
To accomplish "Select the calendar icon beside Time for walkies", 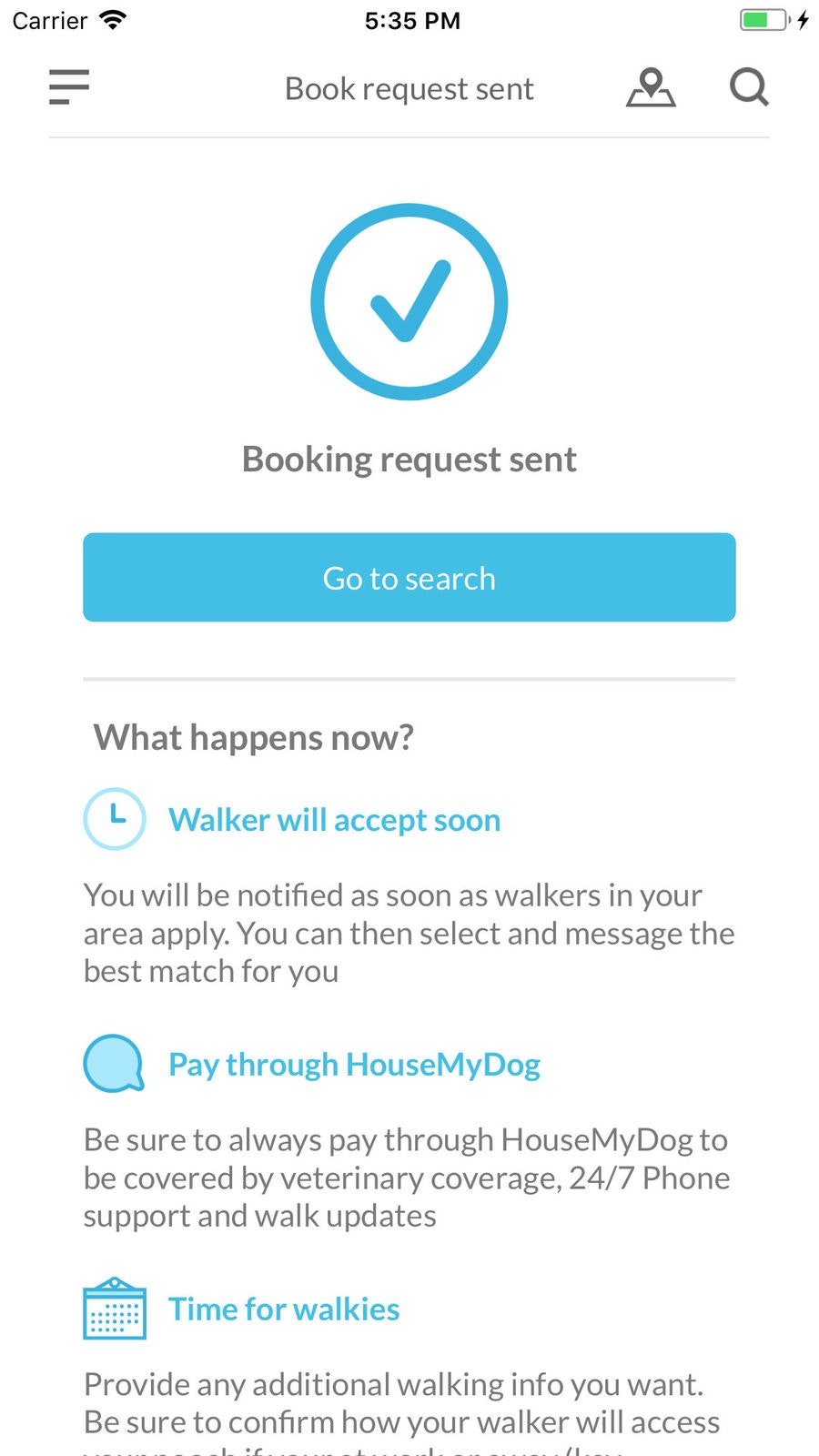I will [115, 1310].
